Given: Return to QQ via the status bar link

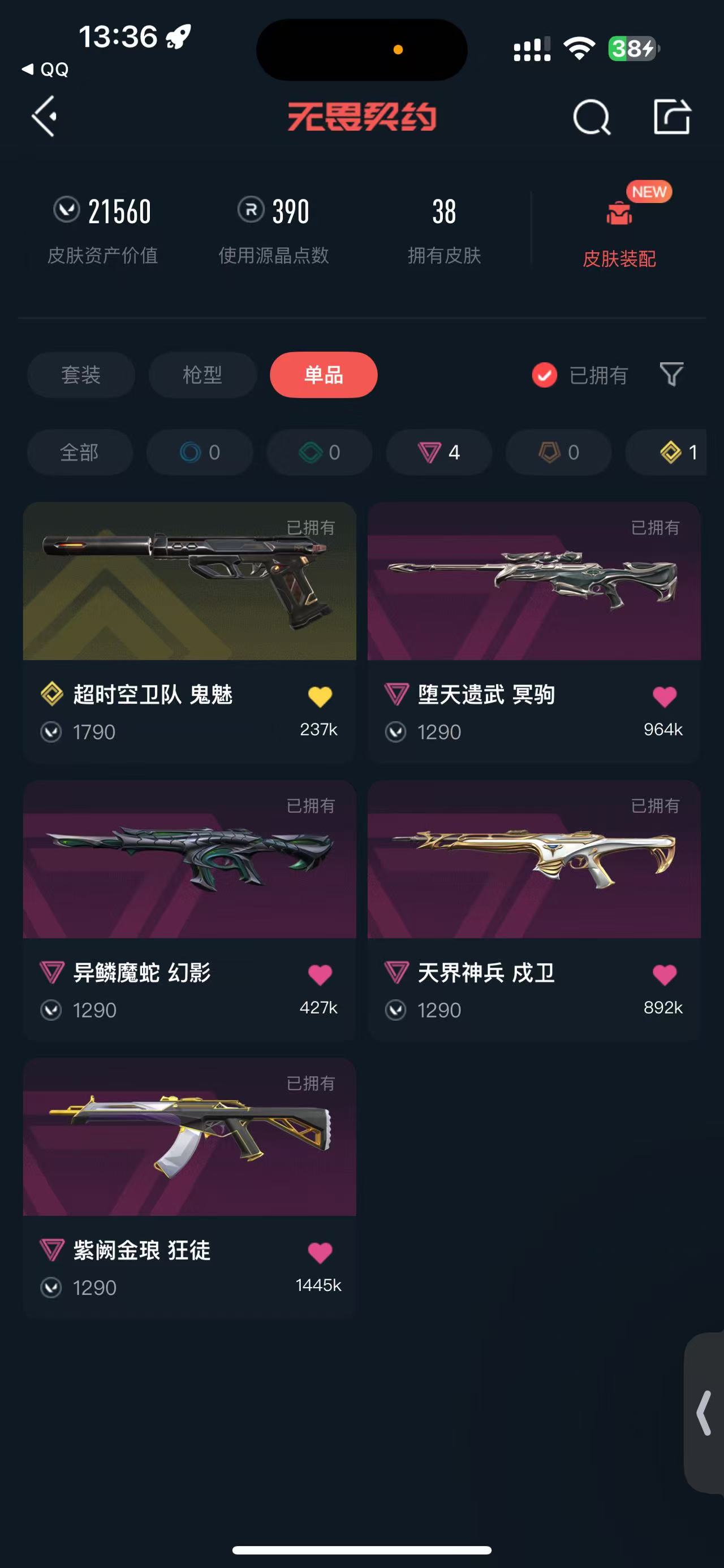Looking at the screenshot, I should [x=46, y=70].
